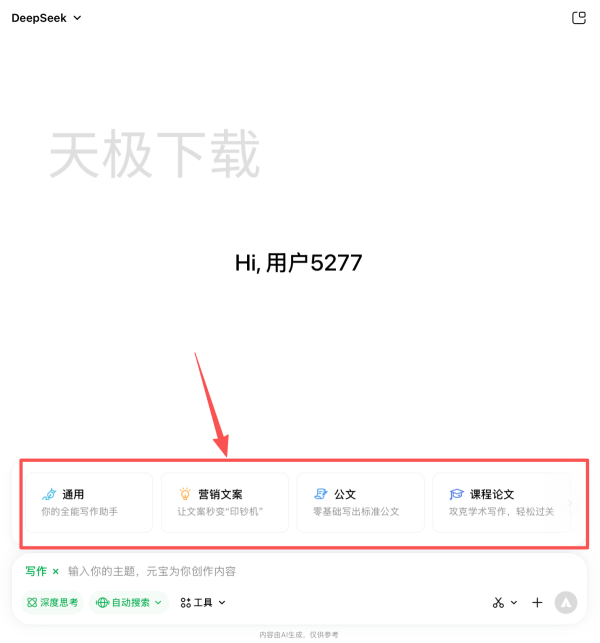Open new chat icon at top right
Screen dimensions: 600x643
click(578, 18)
